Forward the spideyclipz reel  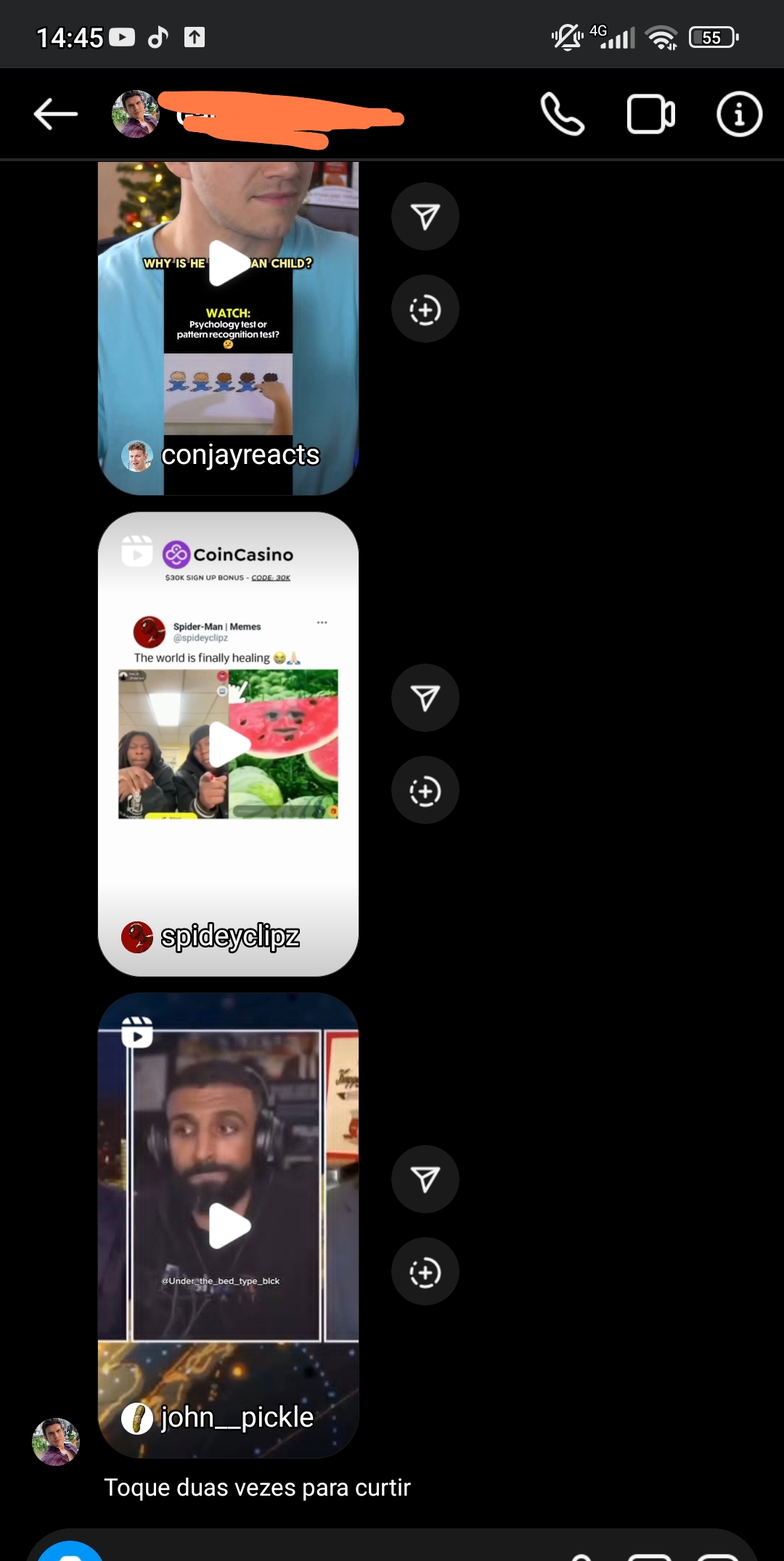tap(425, 698)
